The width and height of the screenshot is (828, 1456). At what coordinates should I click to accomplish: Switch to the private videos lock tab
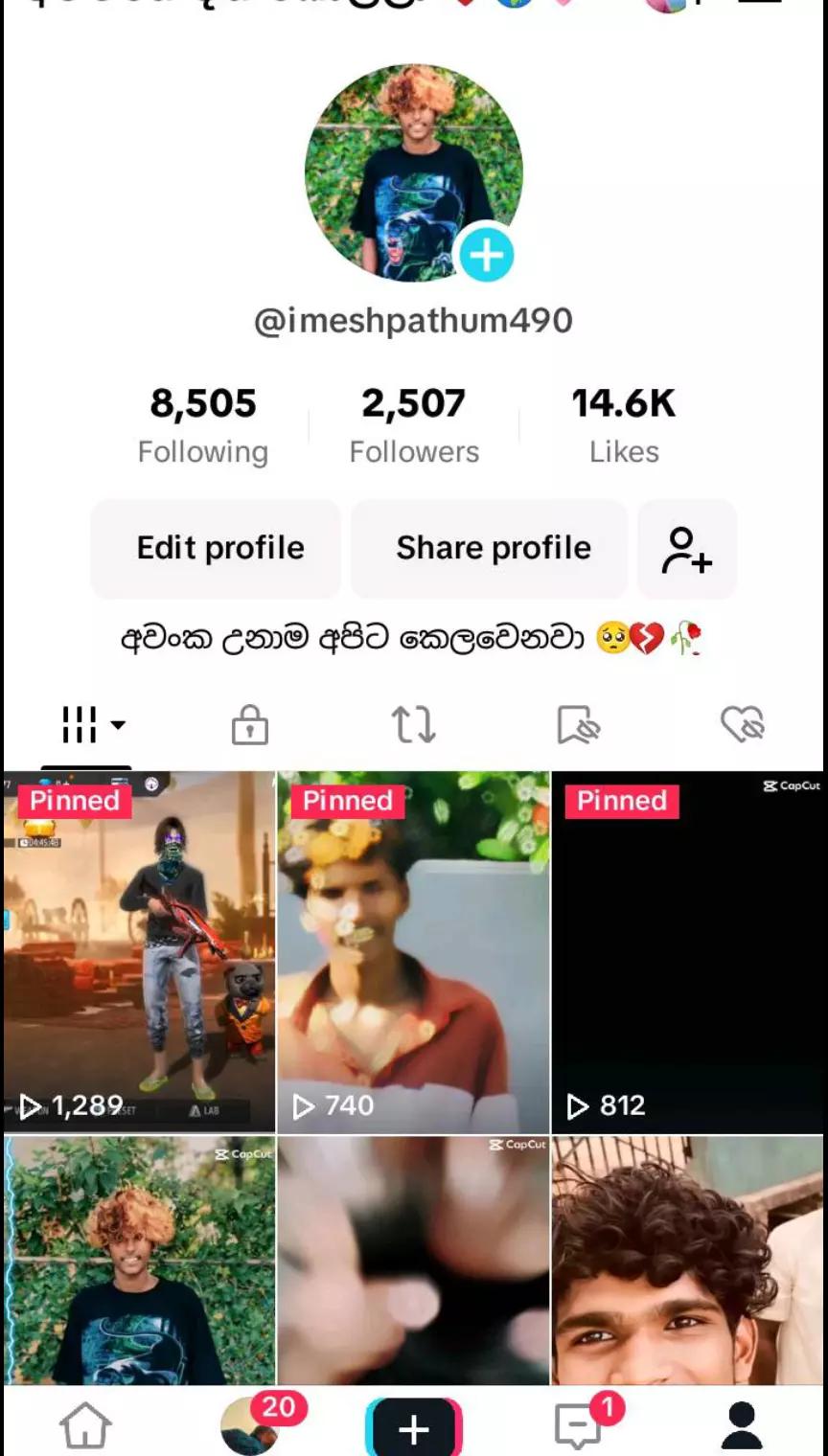[x=250, y=725]
